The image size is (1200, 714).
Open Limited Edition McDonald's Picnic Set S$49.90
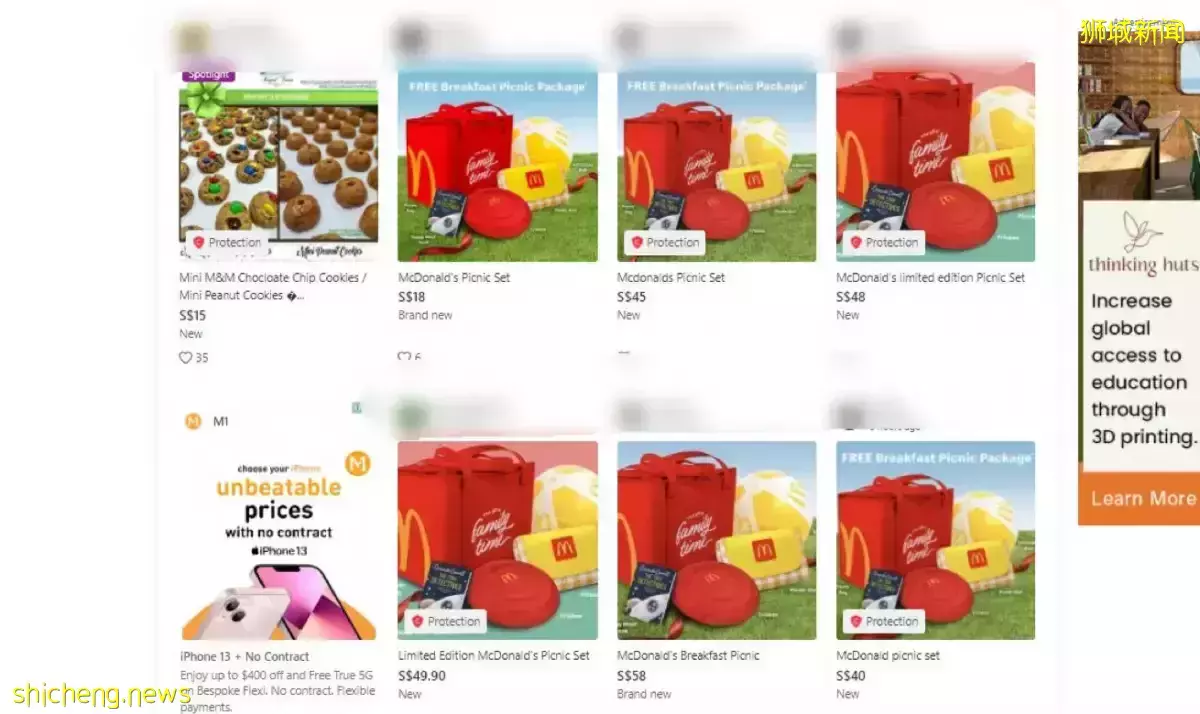497,540
